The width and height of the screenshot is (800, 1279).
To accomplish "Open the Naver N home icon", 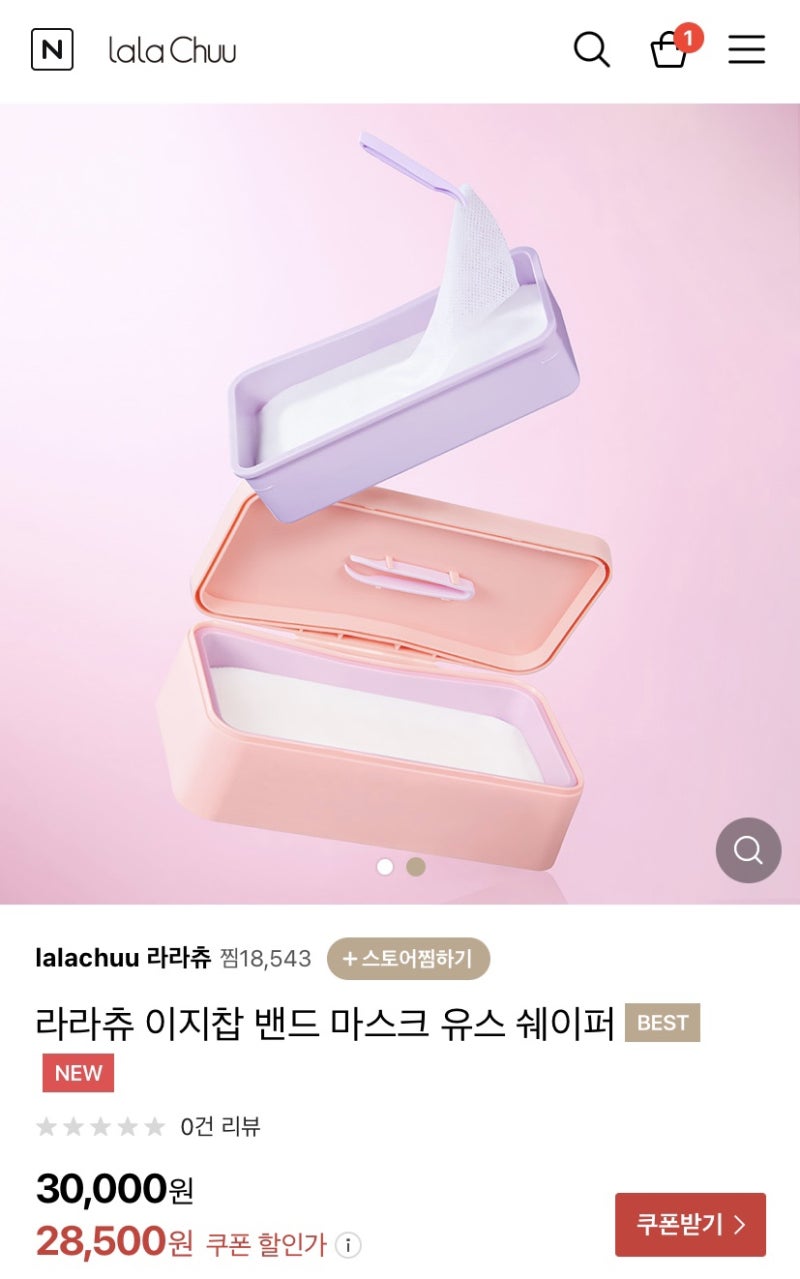I will [x=52, y=49].
